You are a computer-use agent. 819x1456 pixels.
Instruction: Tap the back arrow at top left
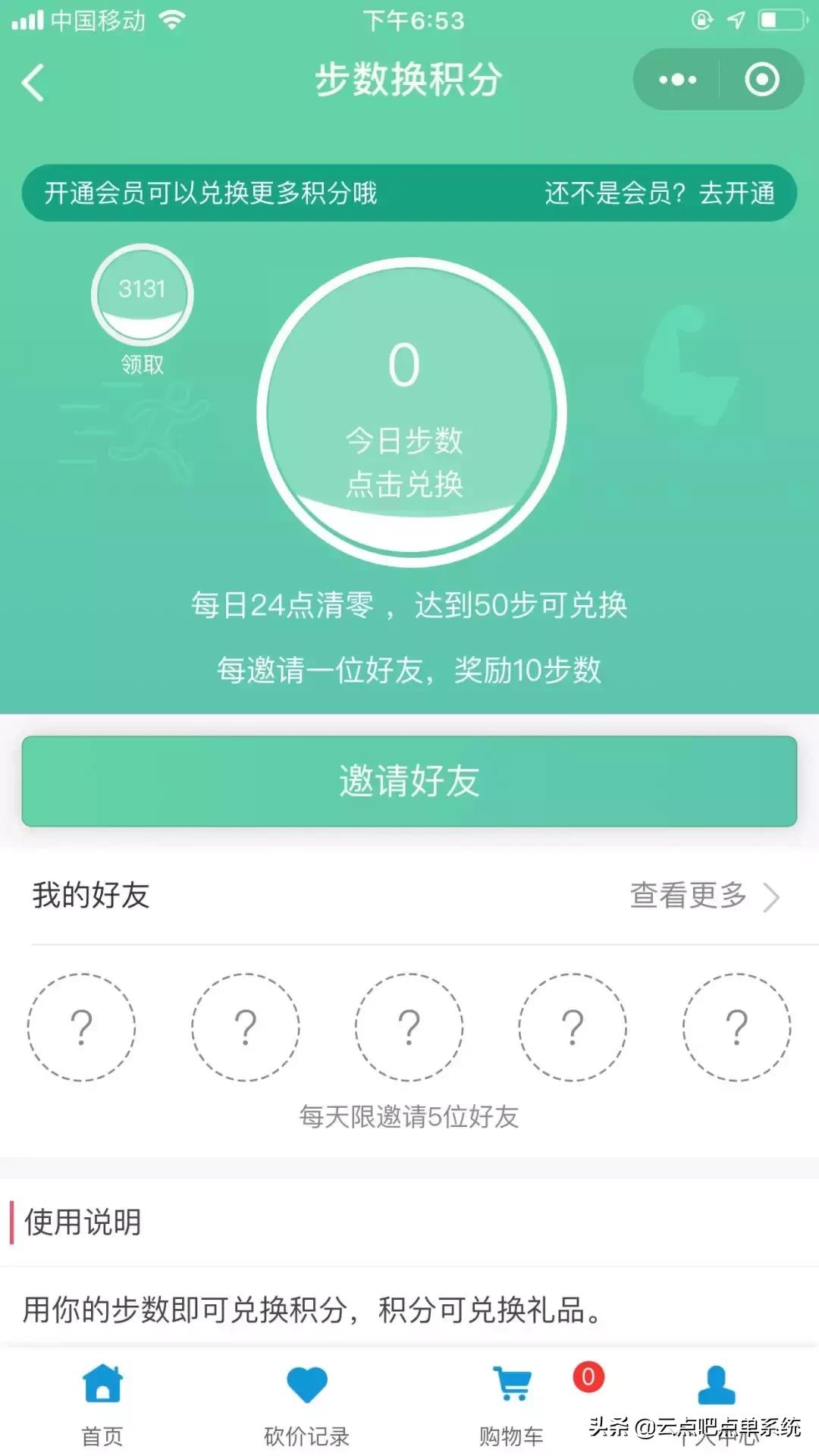click(x=32, y=80)
